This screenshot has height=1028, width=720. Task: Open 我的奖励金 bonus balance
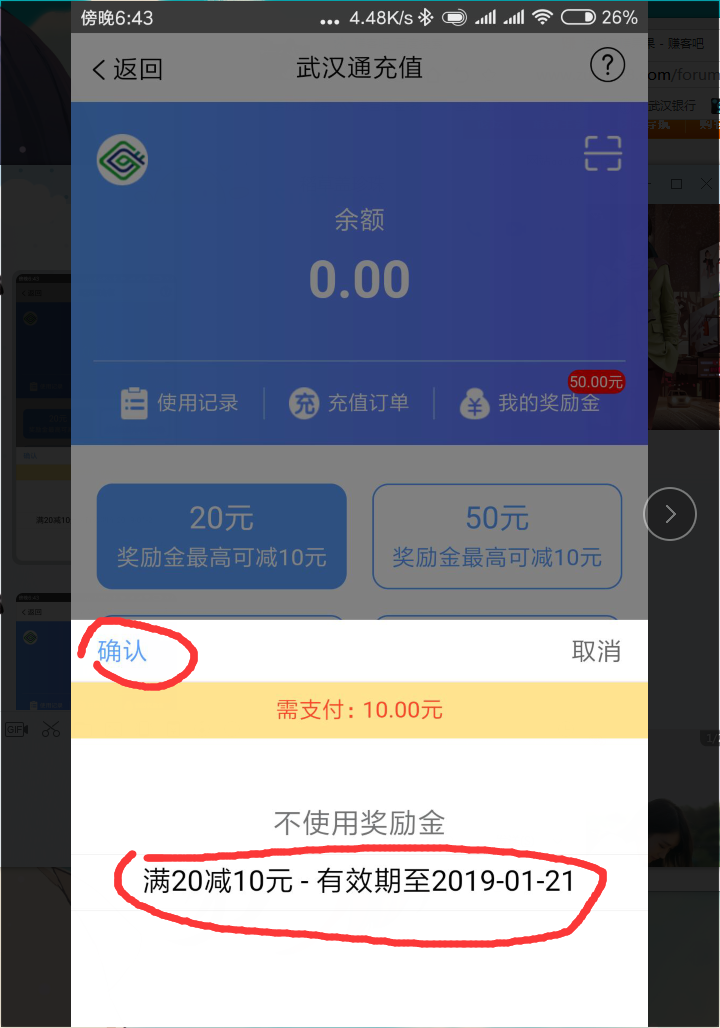[532, 403]
